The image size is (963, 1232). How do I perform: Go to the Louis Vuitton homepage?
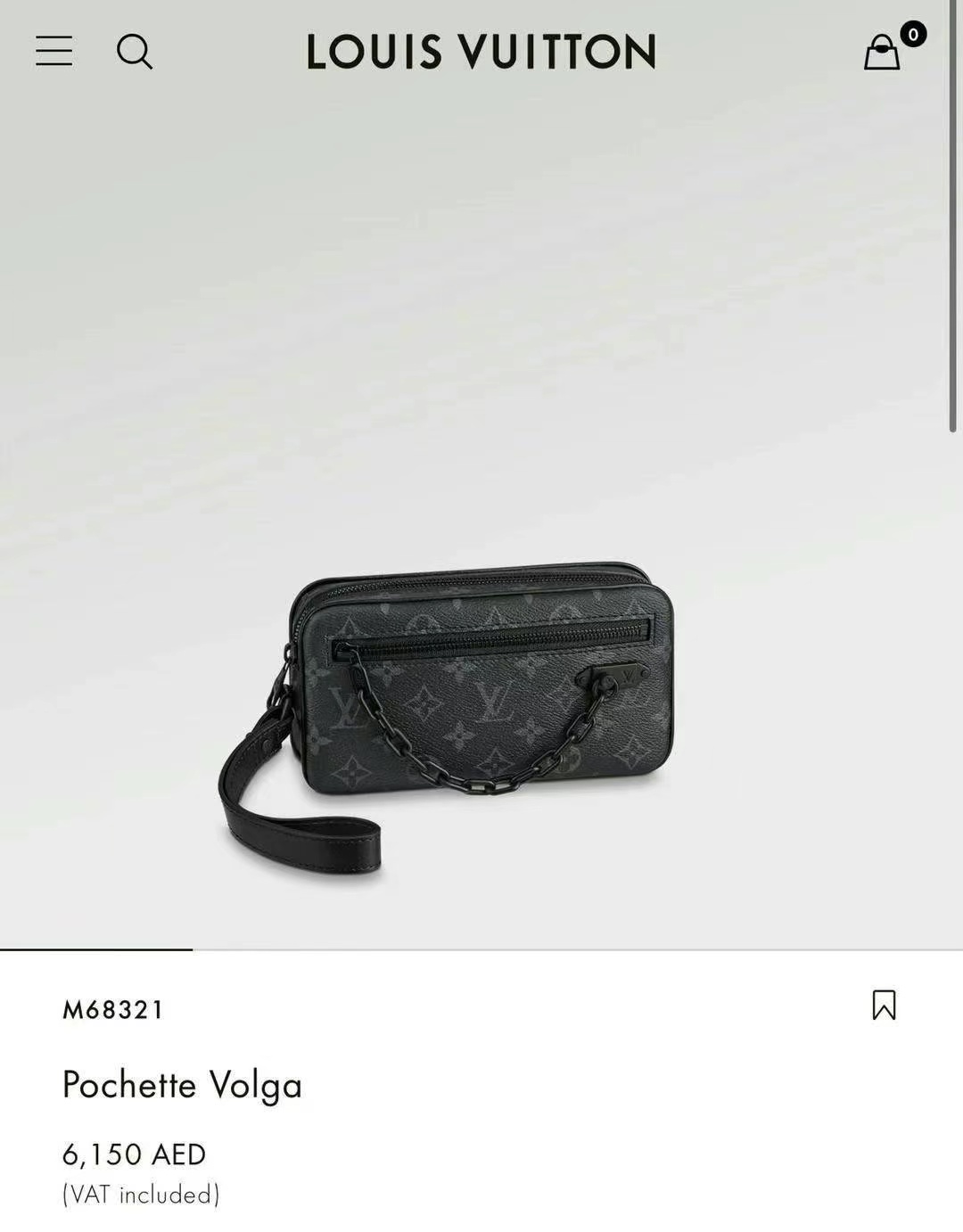(481, 52)
